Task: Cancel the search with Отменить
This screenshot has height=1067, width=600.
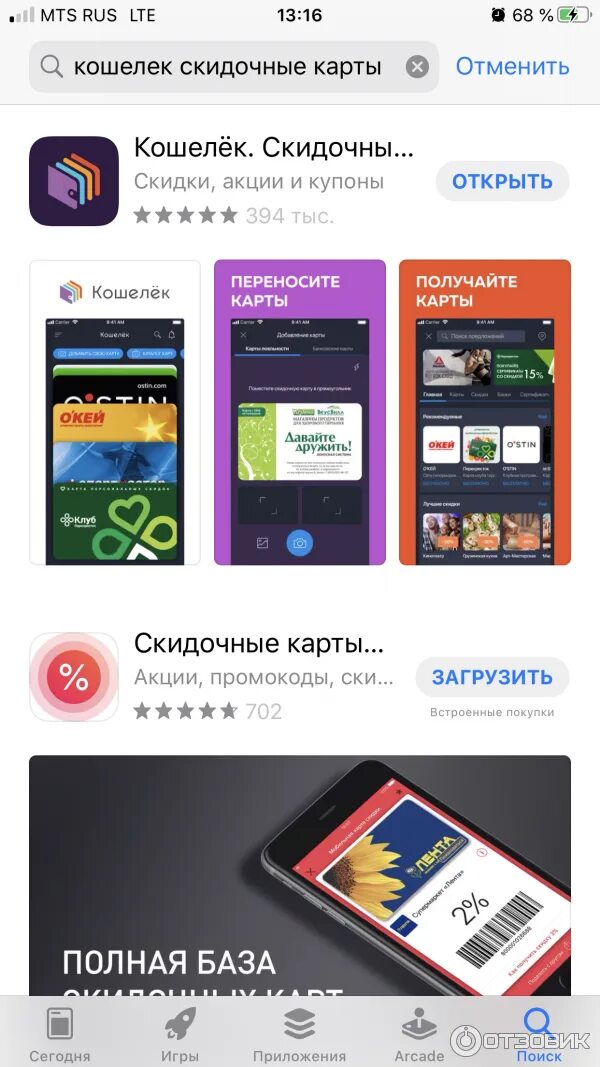Action: tap(512, 66)
